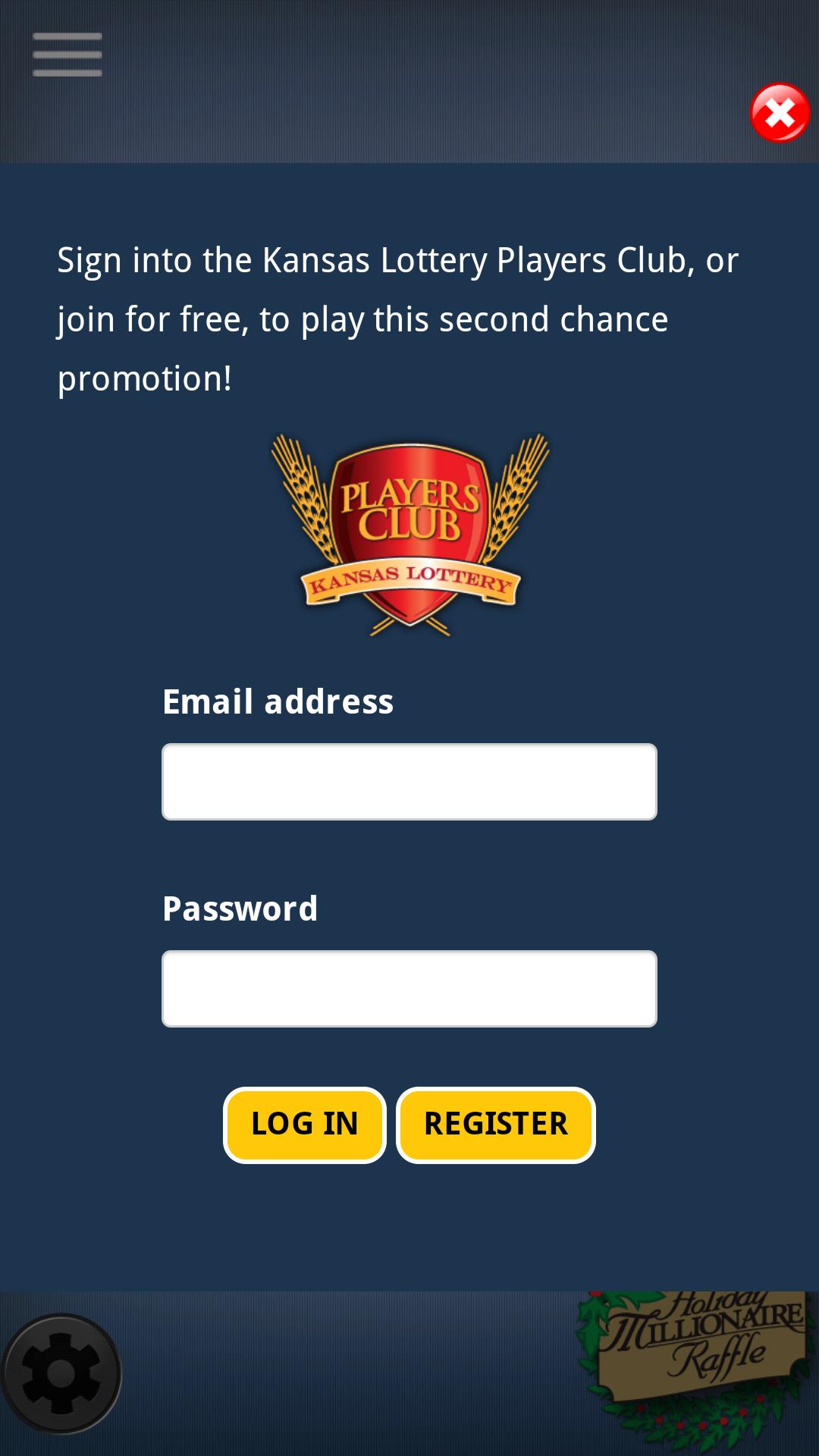The height and width of the screenshot is (1456, 819).
Task: Focus the Email address field
Action: [409, 782]
